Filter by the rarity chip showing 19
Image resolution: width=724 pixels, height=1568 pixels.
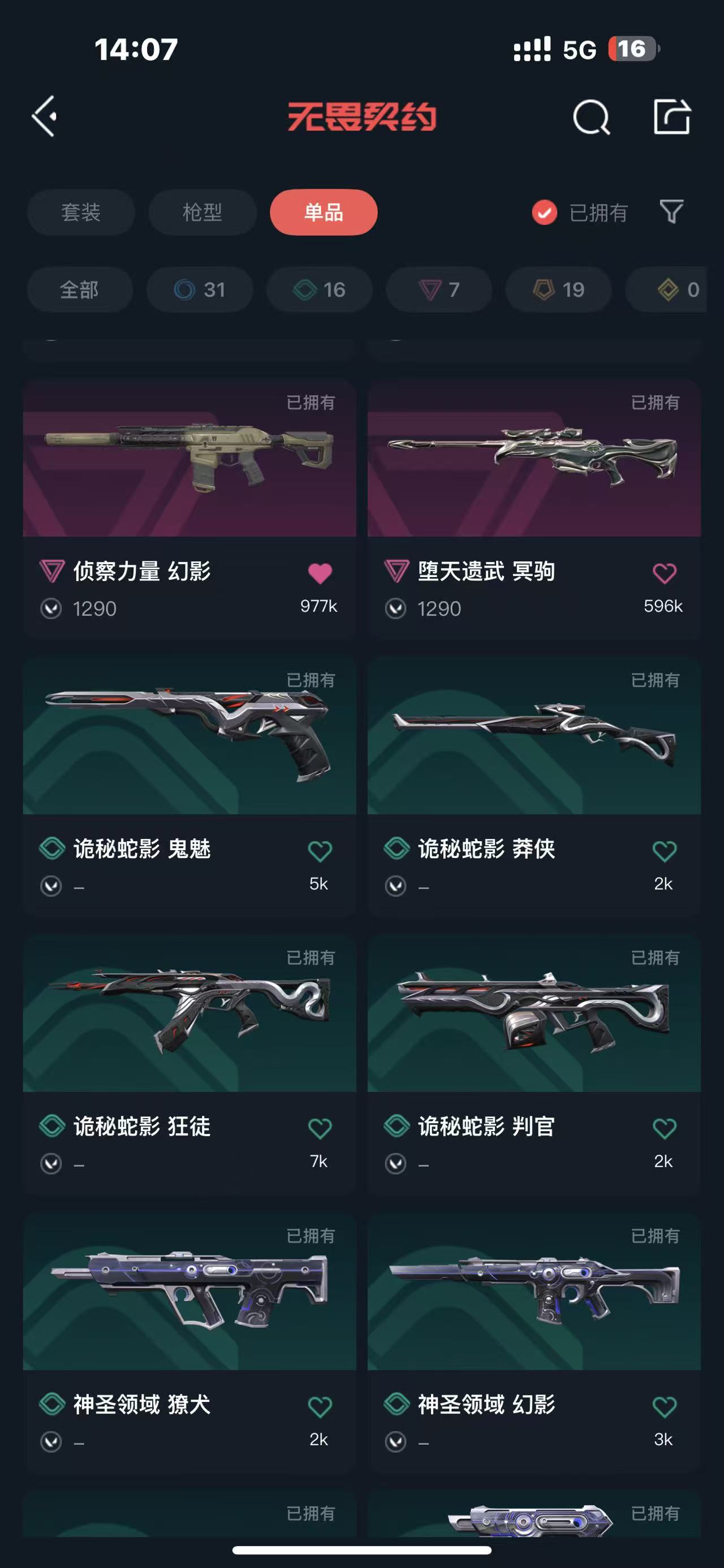click(558, 290)
